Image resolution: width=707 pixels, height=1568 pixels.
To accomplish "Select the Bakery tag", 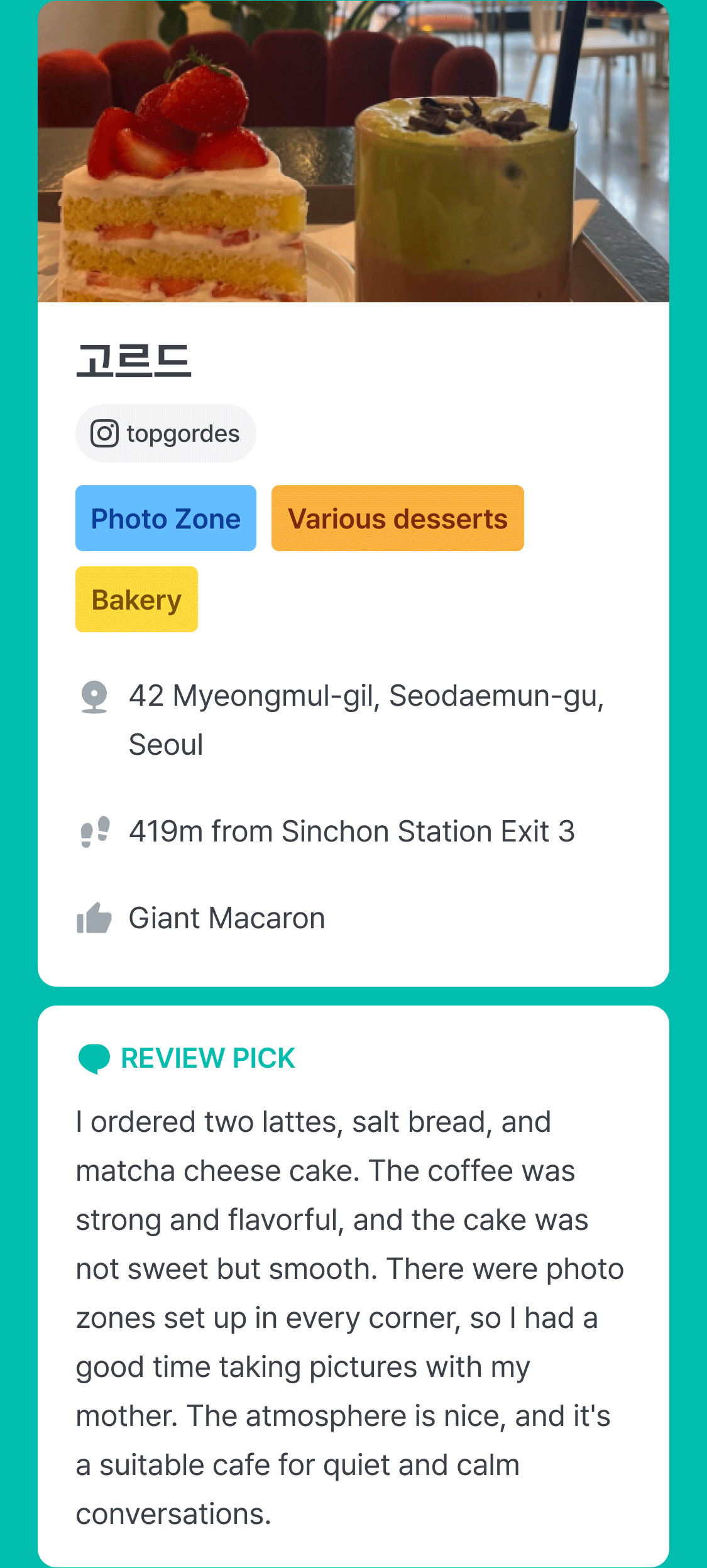I will [x=136, y=600].
